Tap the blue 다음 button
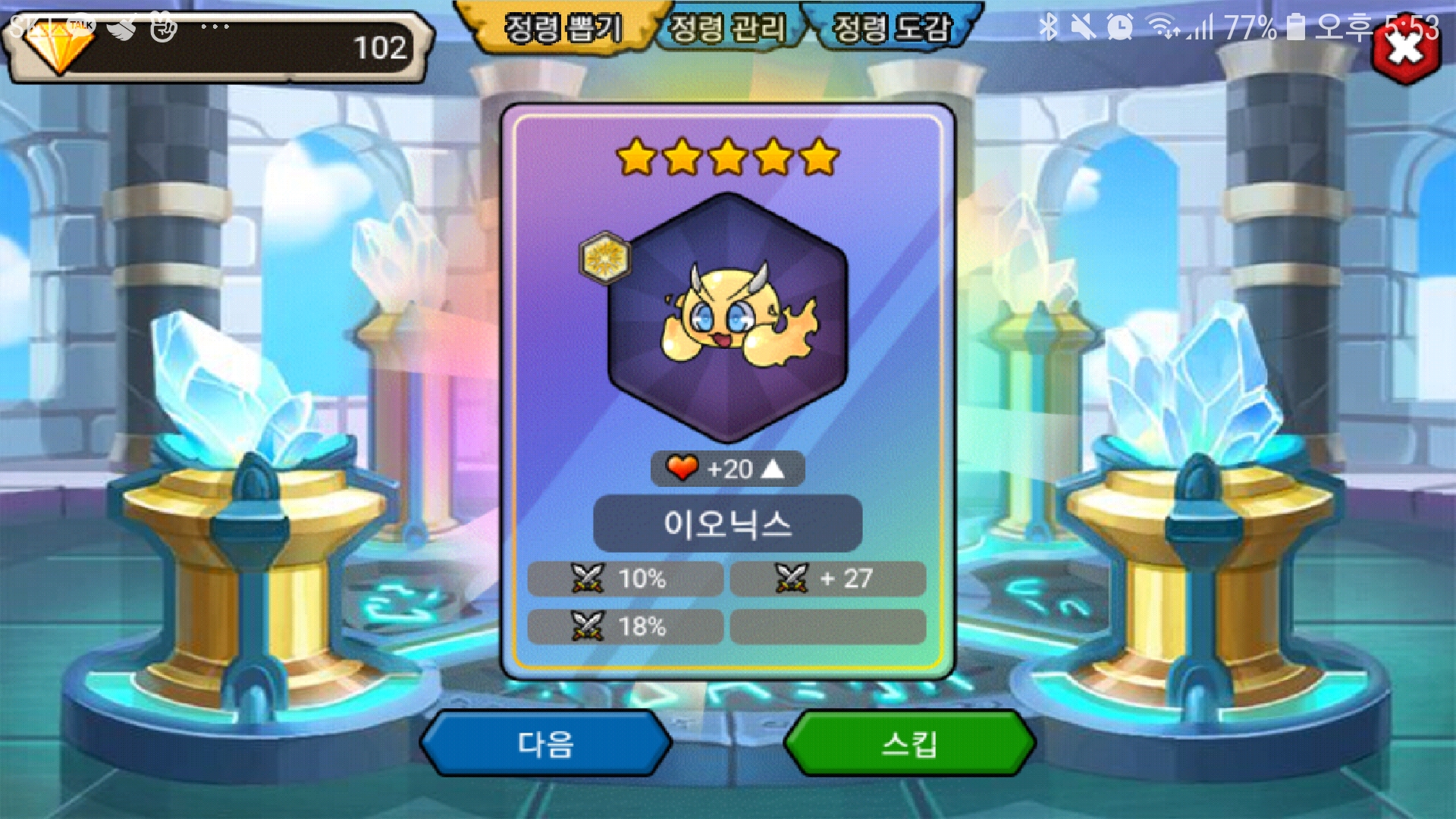The width and height of the screenshot is (1456, 819). (545, 744)
